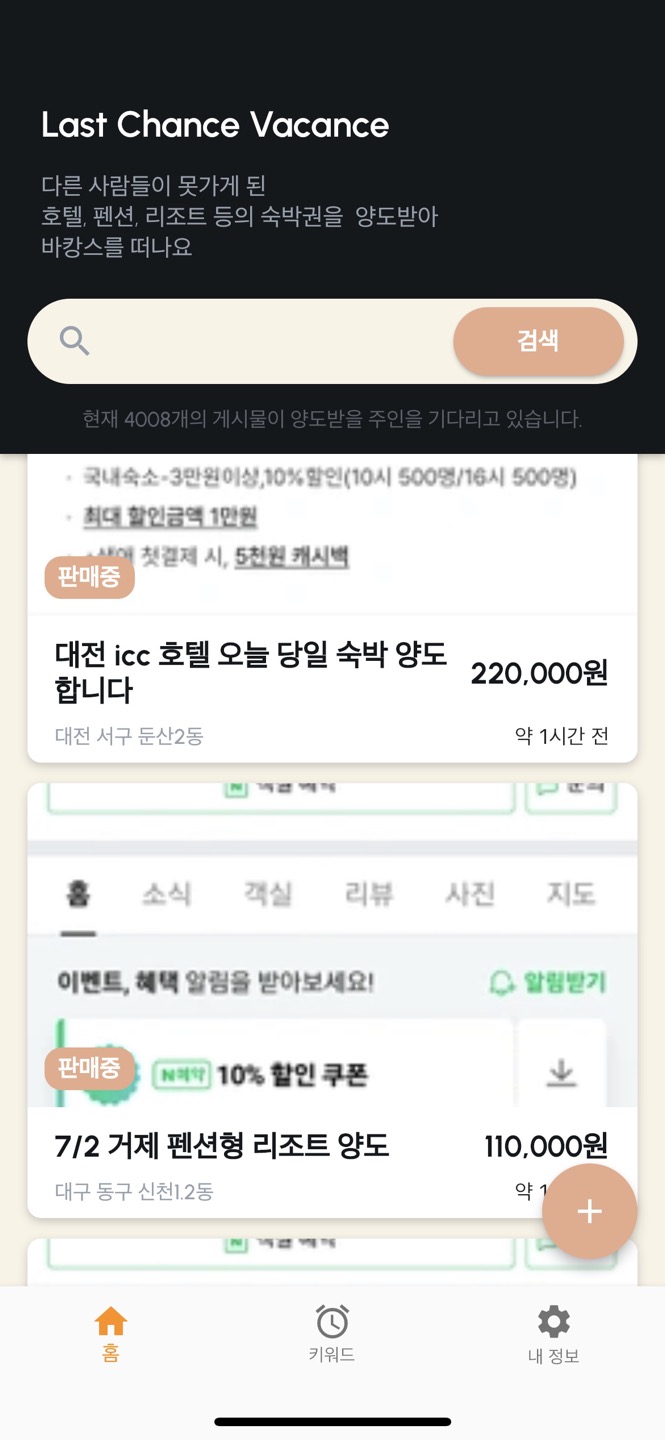
Task: Open the 7/2 거제 펜션형 리조트 listing
Action: [332, 1000]
